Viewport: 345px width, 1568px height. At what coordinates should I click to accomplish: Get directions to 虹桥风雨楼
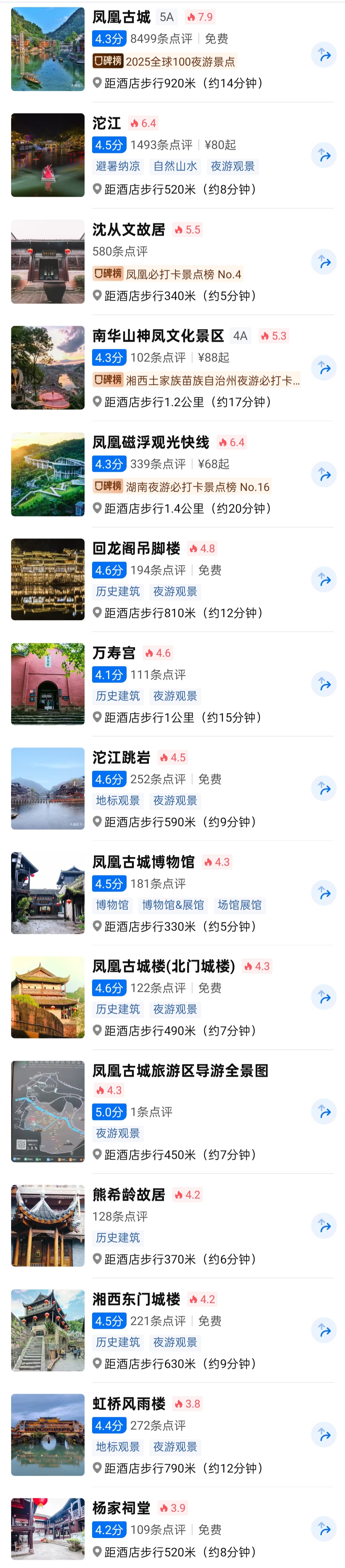pos(324,1435)
